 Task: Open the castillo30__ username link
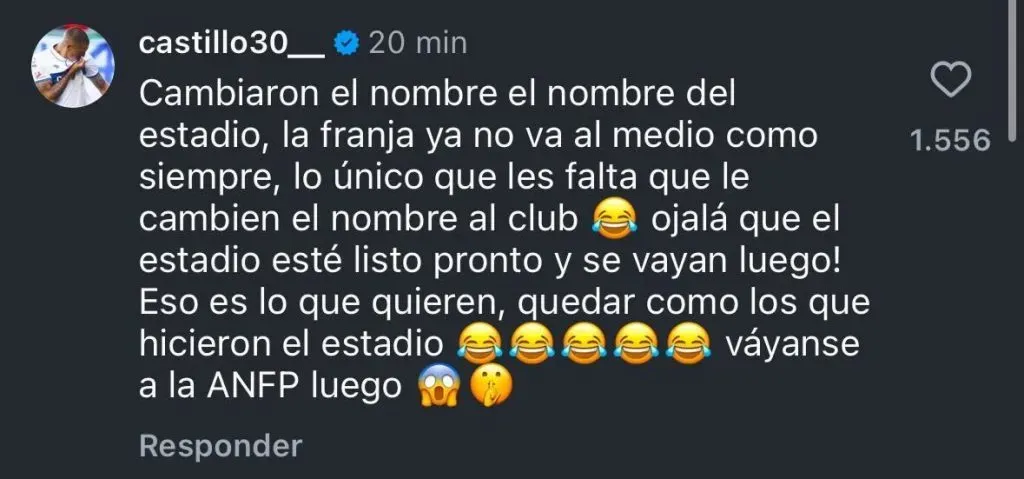point(232,43)
